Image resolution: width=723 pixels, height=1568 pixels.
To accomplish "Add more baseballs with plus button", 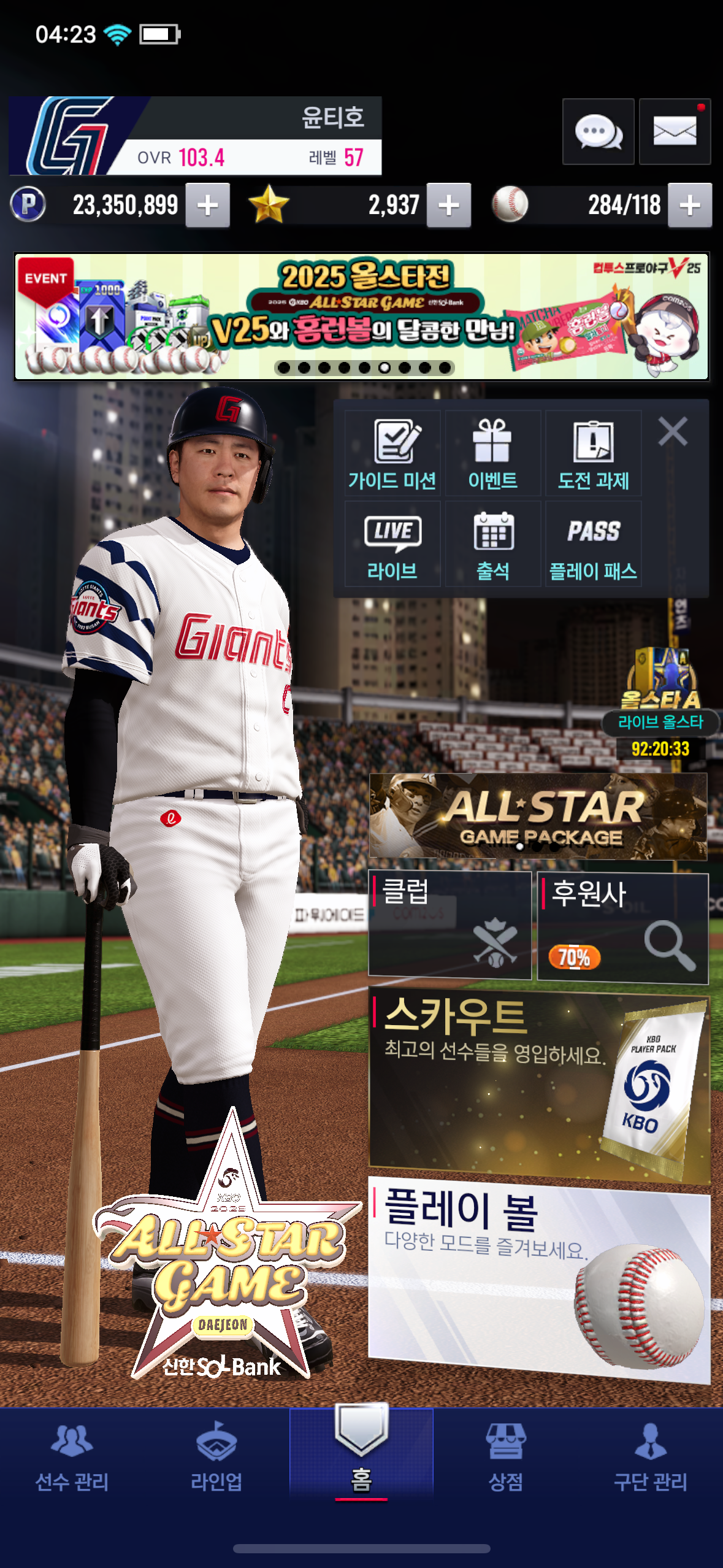I will pos(690,206).
